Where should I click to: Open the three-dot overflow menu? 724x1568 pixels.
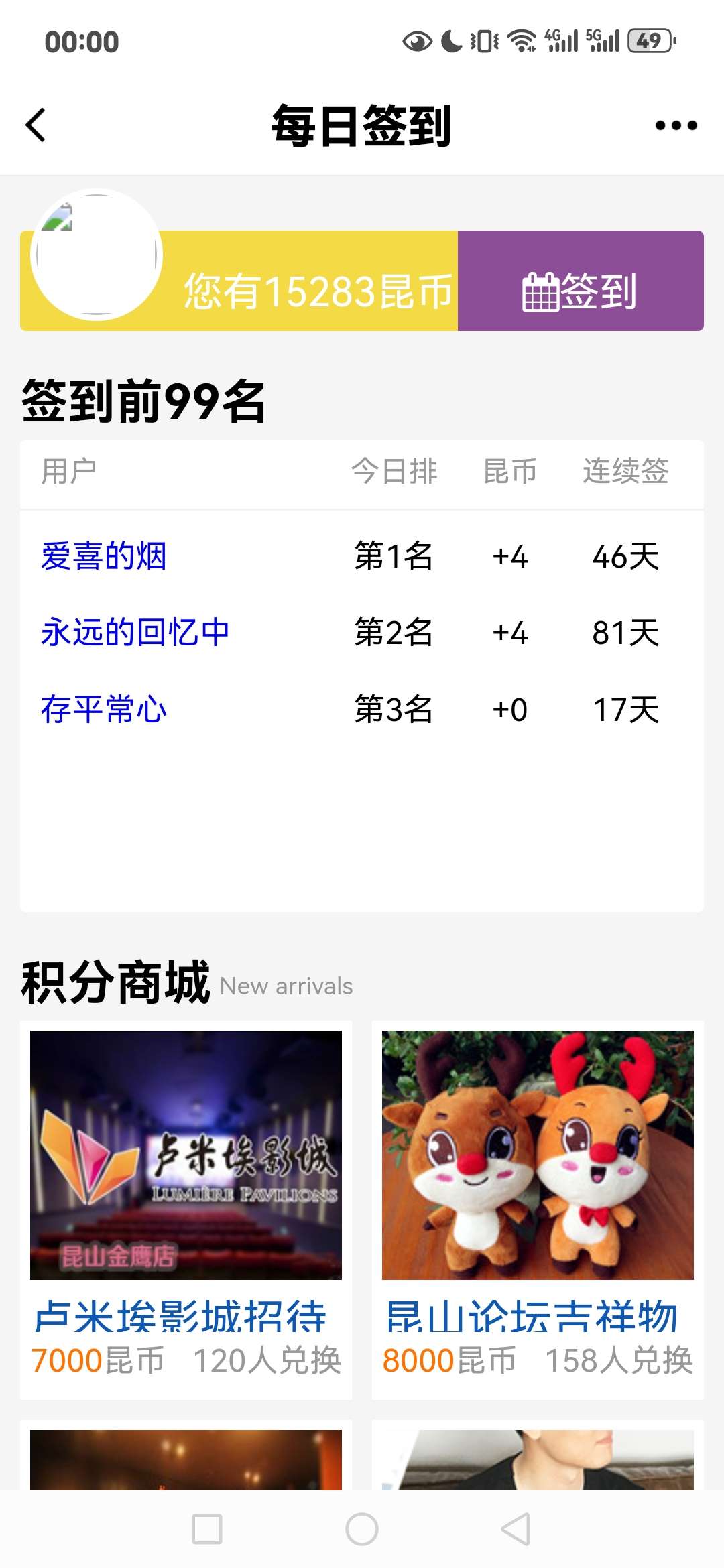676,125
